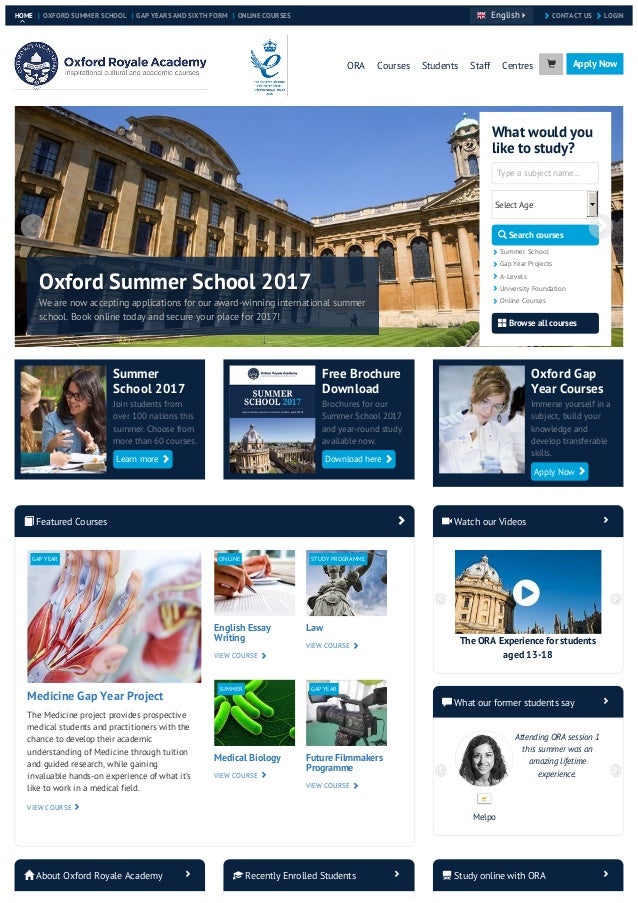Play the ORA Experience video
638x903 pixels.
(526, 592)
